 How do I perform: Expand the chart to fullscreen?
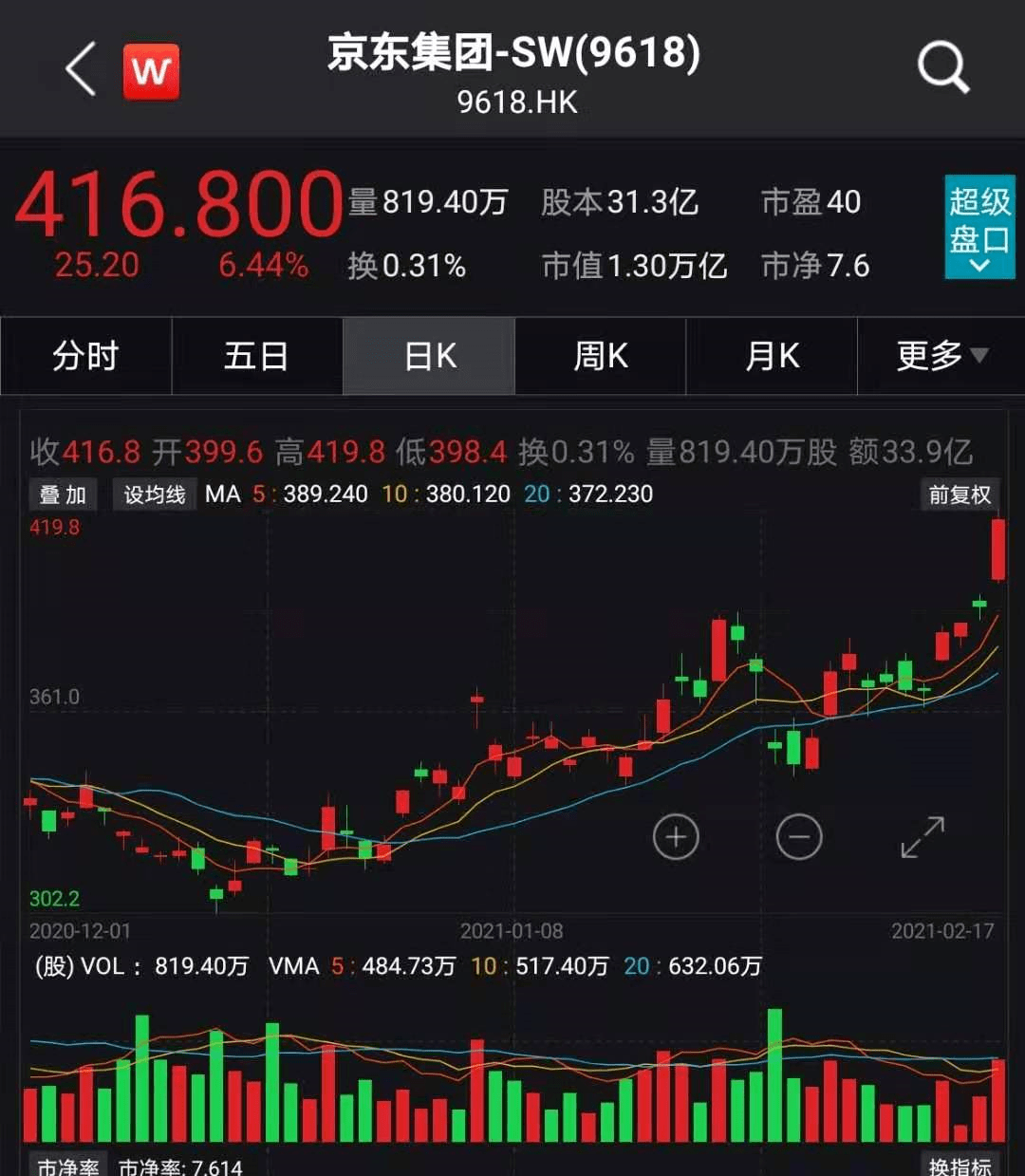point(922,837)
